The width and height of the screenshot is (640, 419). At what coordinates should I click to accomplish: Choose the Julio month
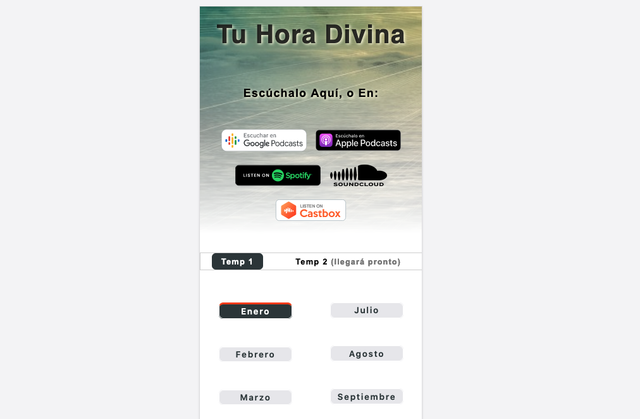pos(366,310)
